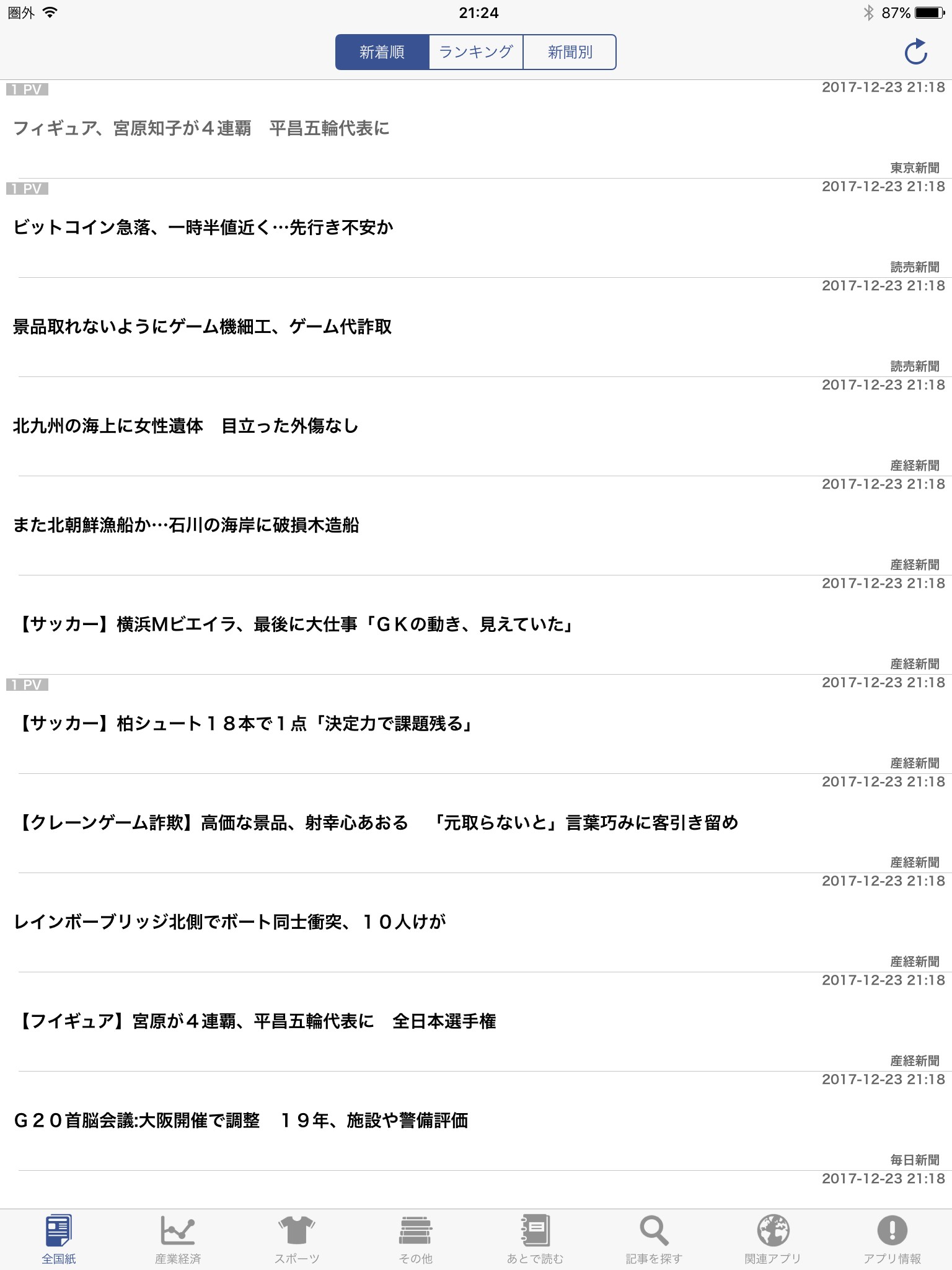Open the 景品取れないようにゲーム機細工 article
The width and height of the screenshot is (952, 1270).
click(202, 327)
